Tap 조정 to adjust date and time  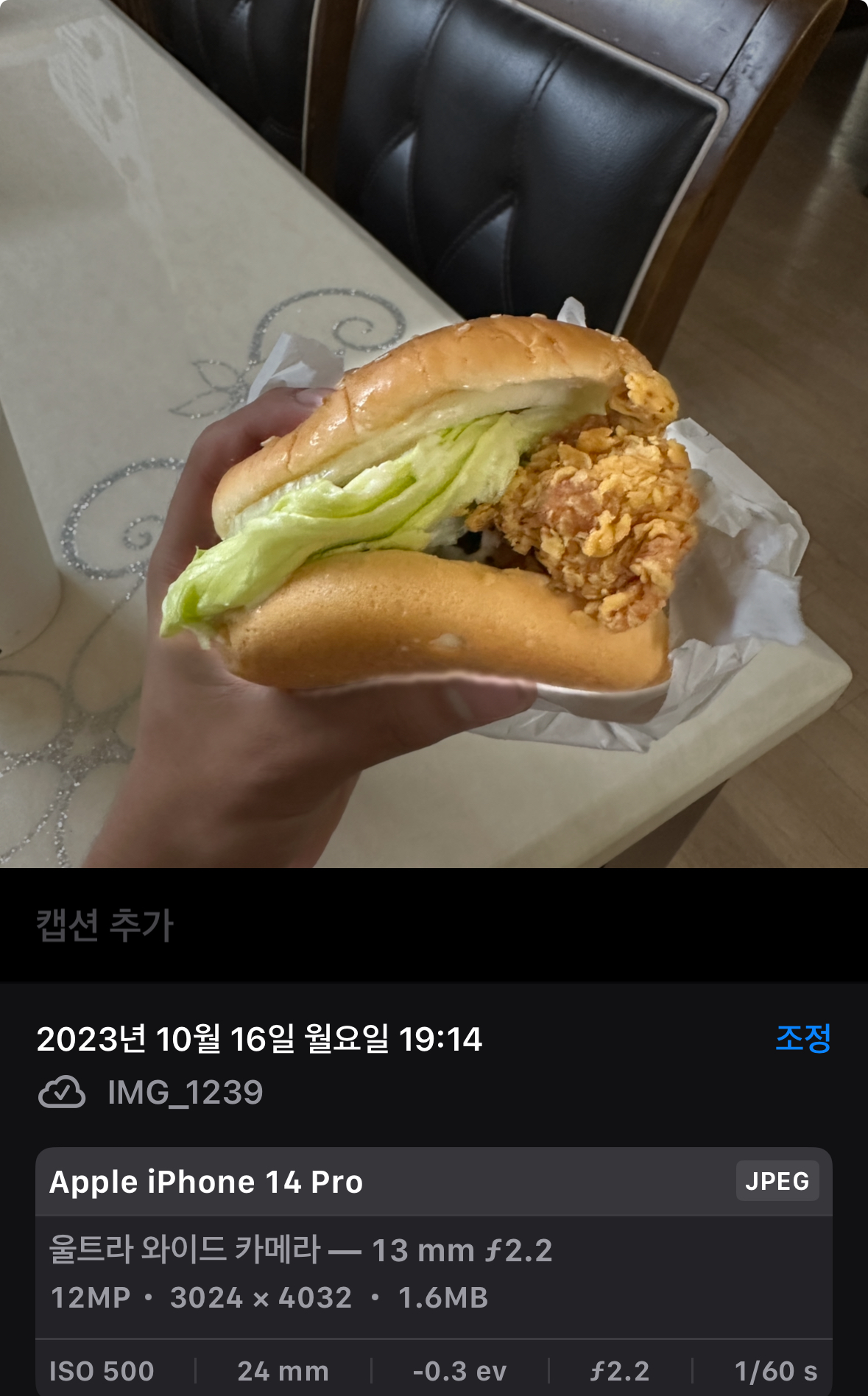coord(803,1038)
